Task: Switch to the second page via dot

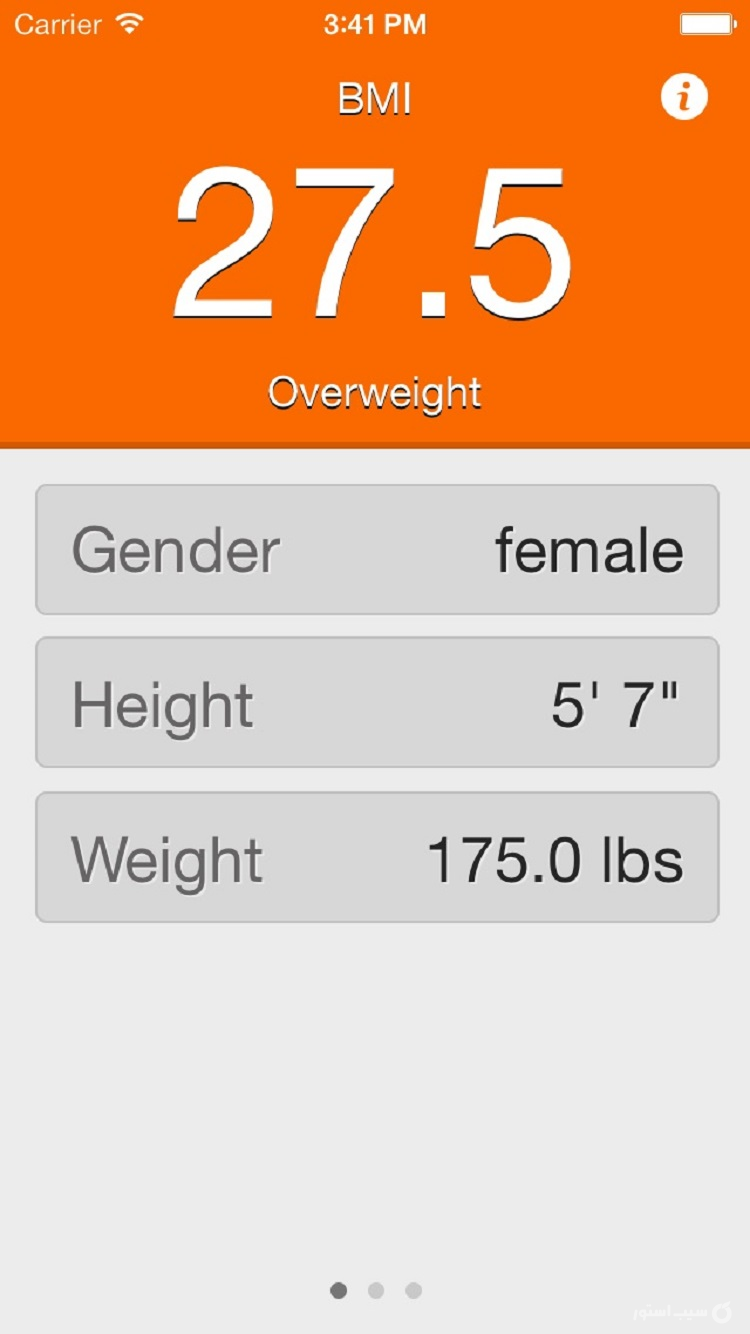Action: click(x=376, y=1291)
